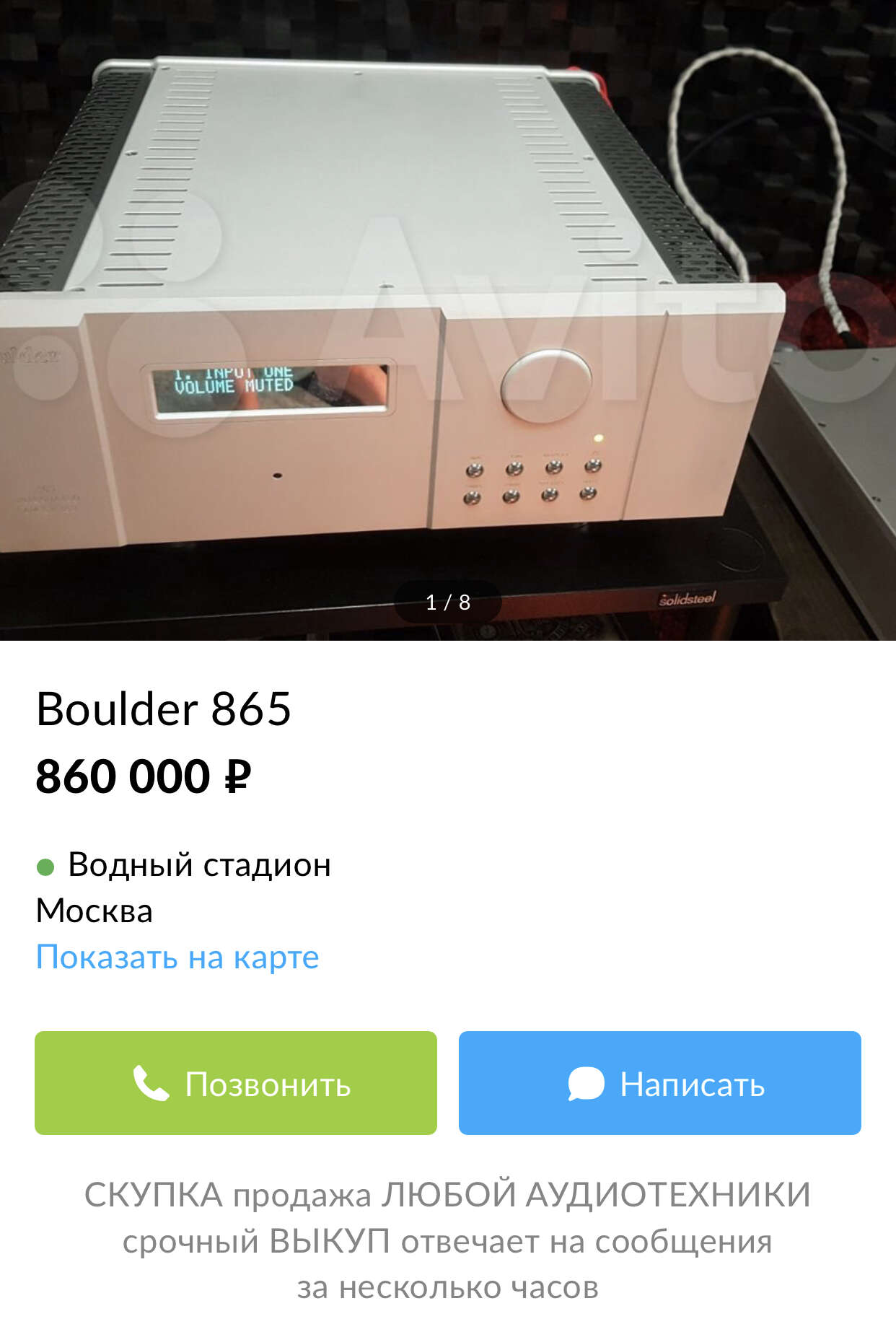Open the Boulder 865 listing photo
The width and height of the screenshot is (896, 1319).
point(447,317)
